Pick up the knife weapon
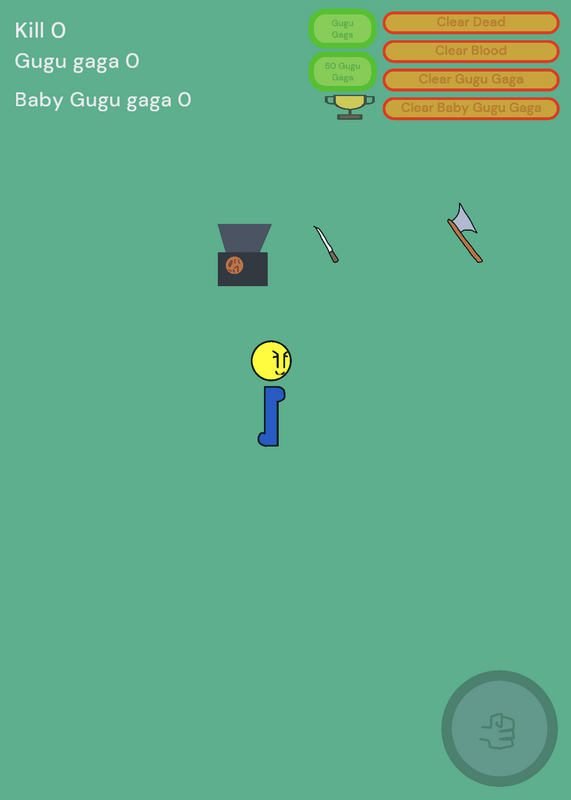 pos(326,244)
